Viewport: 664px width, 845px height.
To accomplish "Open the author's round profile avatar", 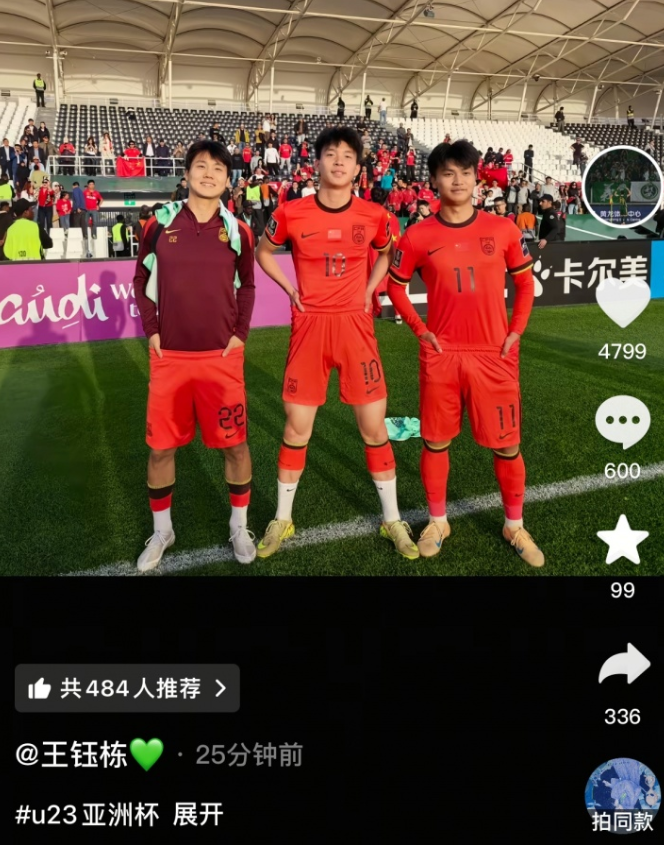I will (622, 187).
